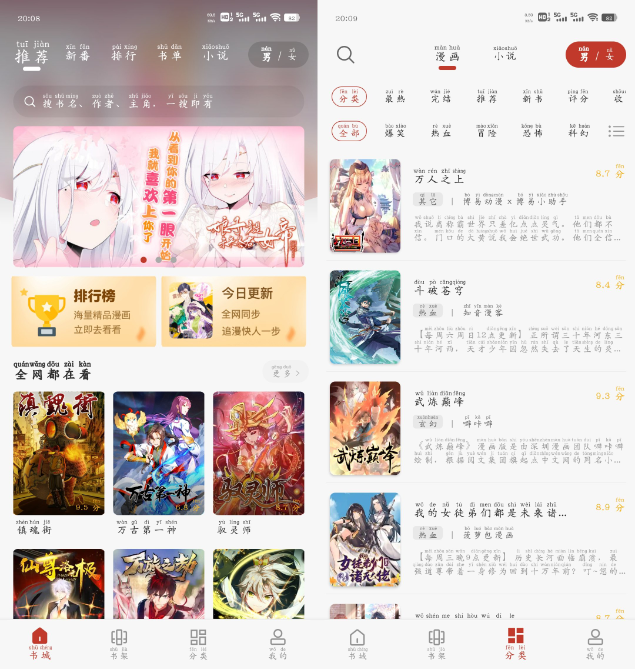Select the 恐怖 genre chip
This screenshot has height=672, width=637.
532,131
